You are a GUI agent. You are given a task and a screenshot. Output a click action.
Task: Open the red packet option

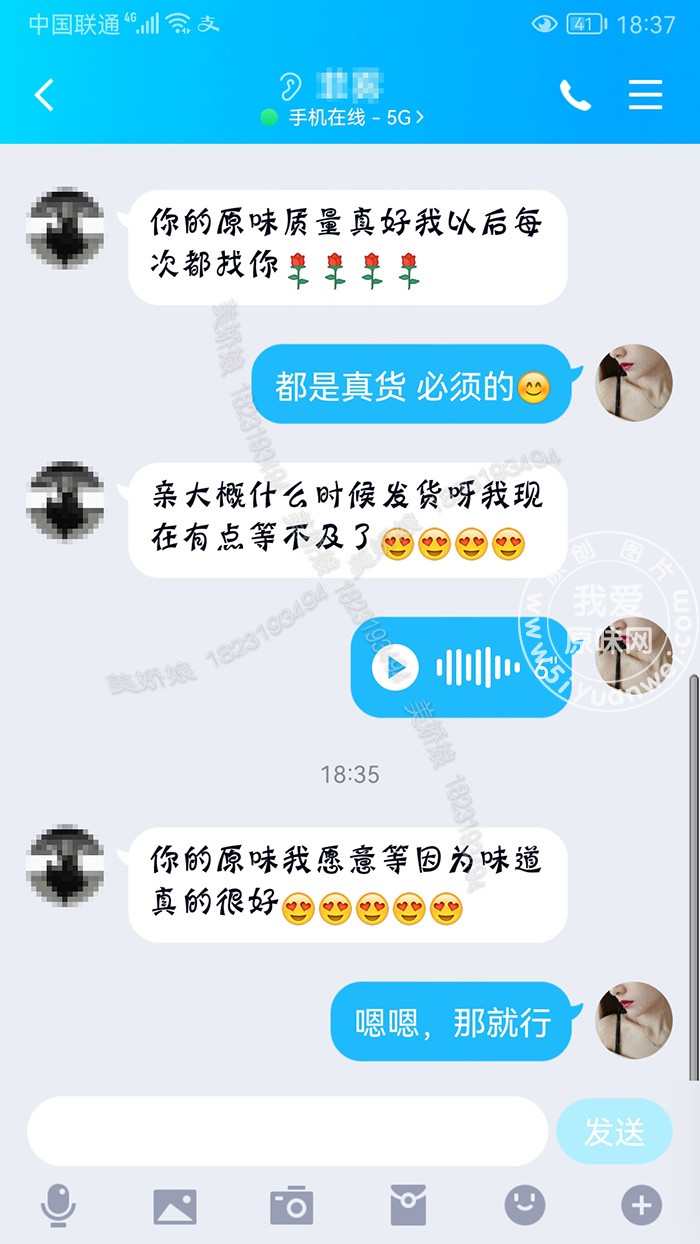point(408,1206)
